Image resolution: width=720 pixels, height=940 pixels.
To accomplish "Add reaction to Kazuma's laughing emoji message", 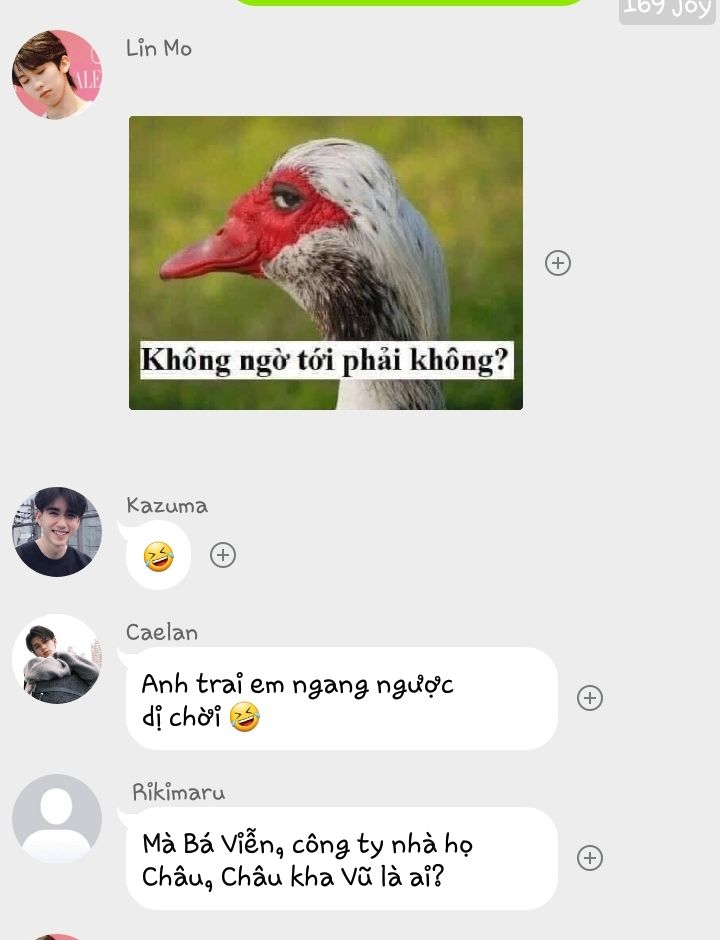I will pos(222,555).
